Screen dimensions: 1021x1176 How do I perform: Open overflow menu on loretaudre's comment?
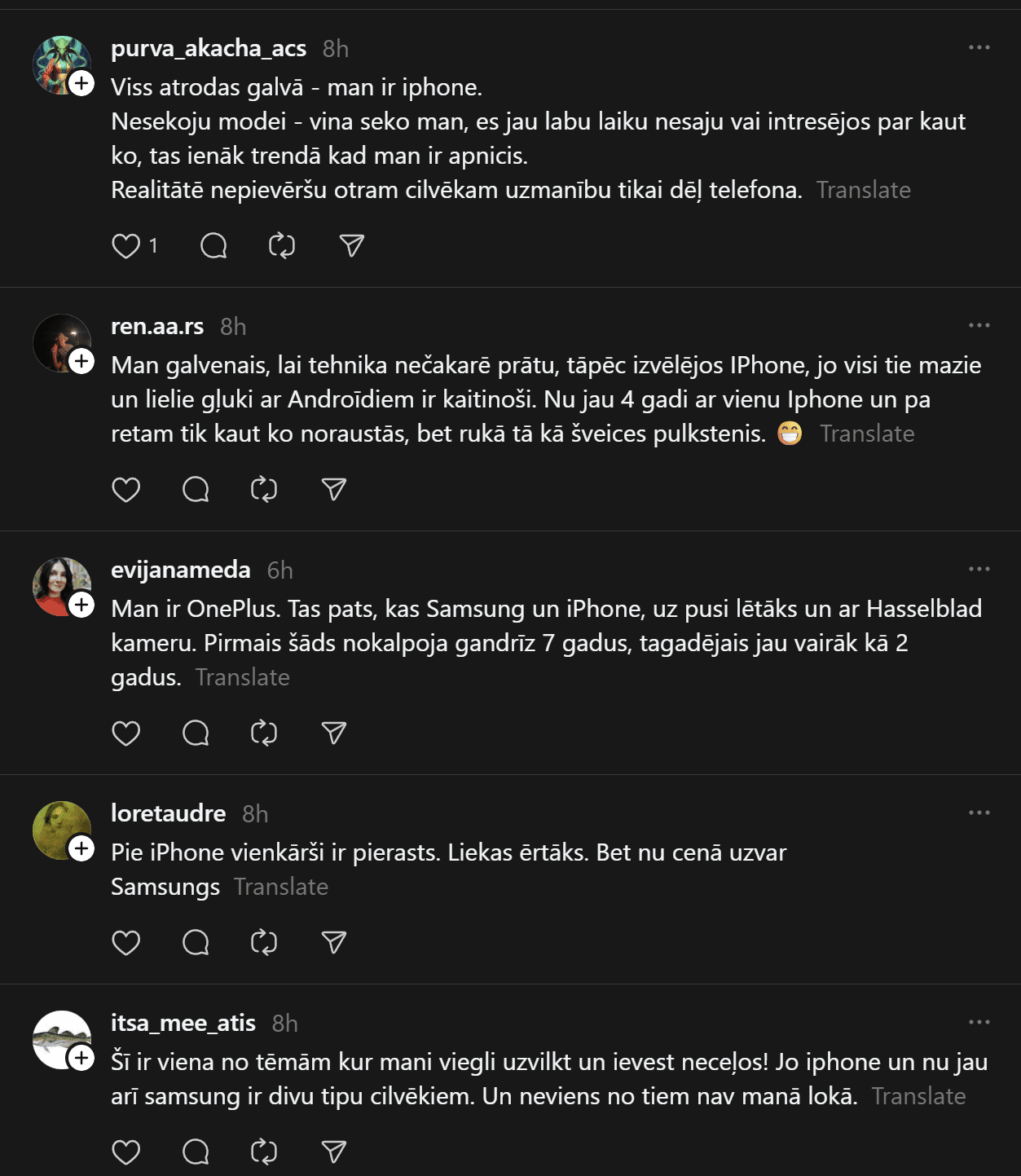click(x=979, y=813)
